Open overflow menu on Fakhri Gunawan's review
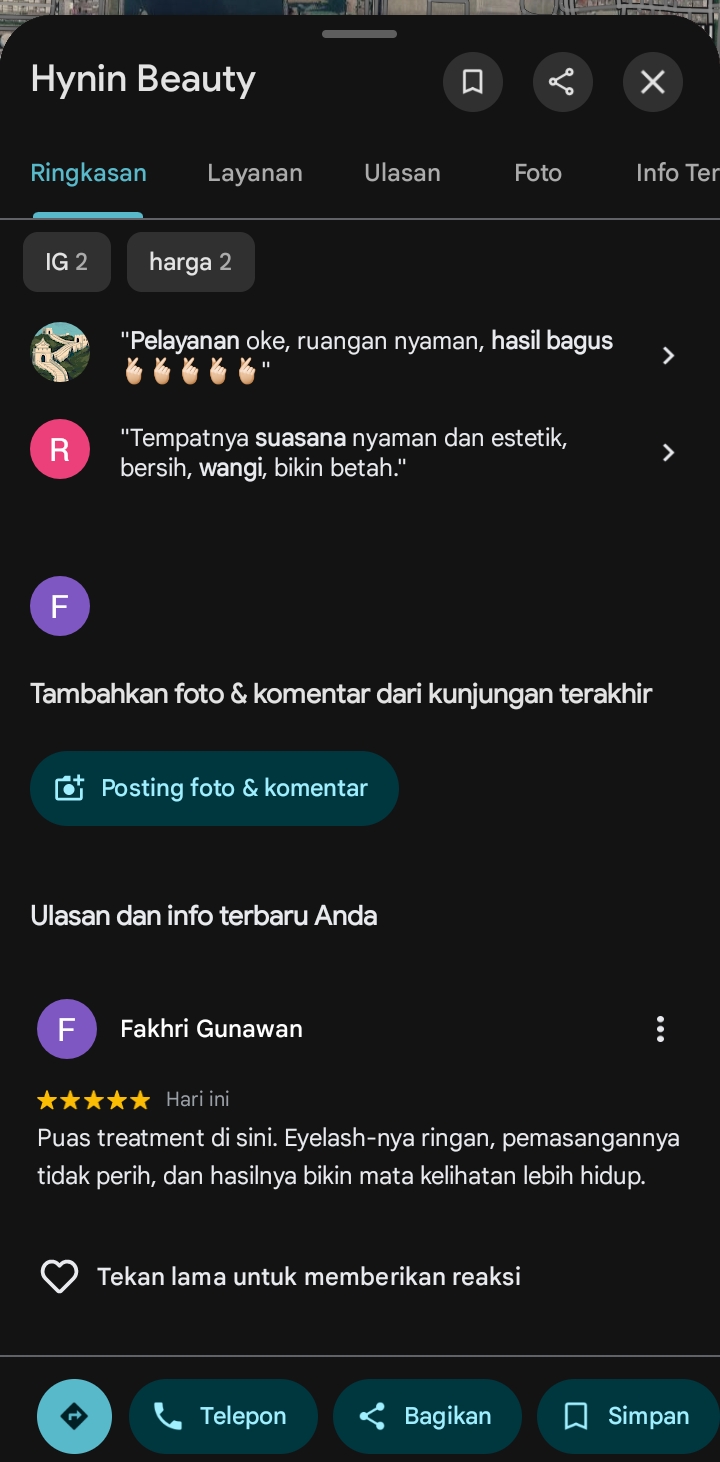The width and height of the screenshot is (720, 1462). pos(660,1029)
